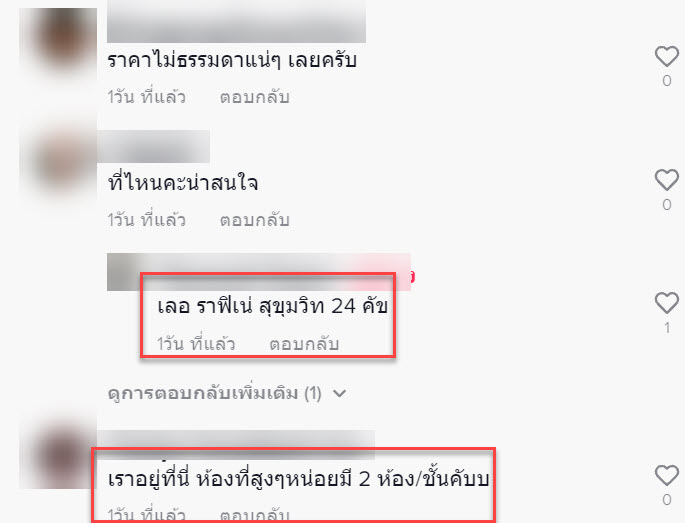Expand ดูการตอบกลับเพิ่มเติม (1)
This screenshot has height=523, width=685.
tap(226, 393)
